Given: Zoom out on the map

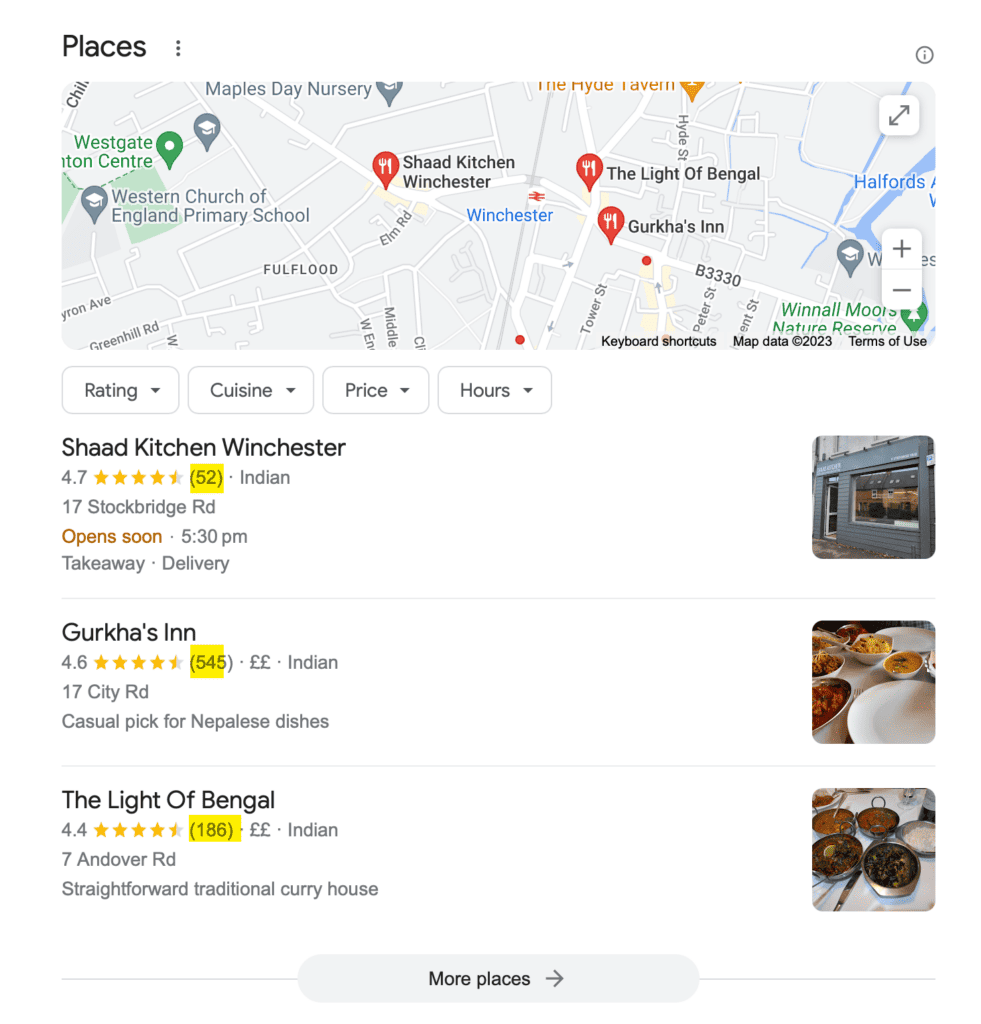Looking at the screenshot, I should click(x=901, y=290).
